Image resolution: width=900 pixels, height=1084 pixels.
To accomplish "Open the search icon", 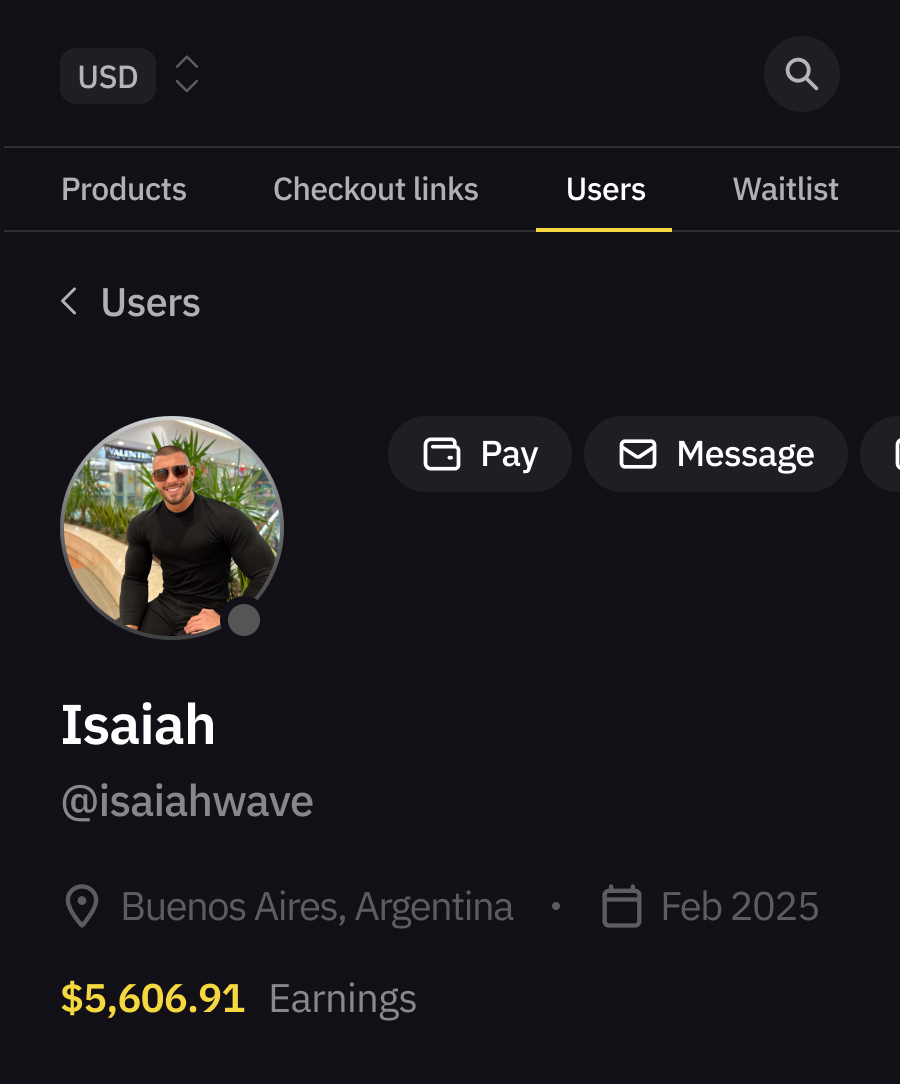I will click(801, 74).
